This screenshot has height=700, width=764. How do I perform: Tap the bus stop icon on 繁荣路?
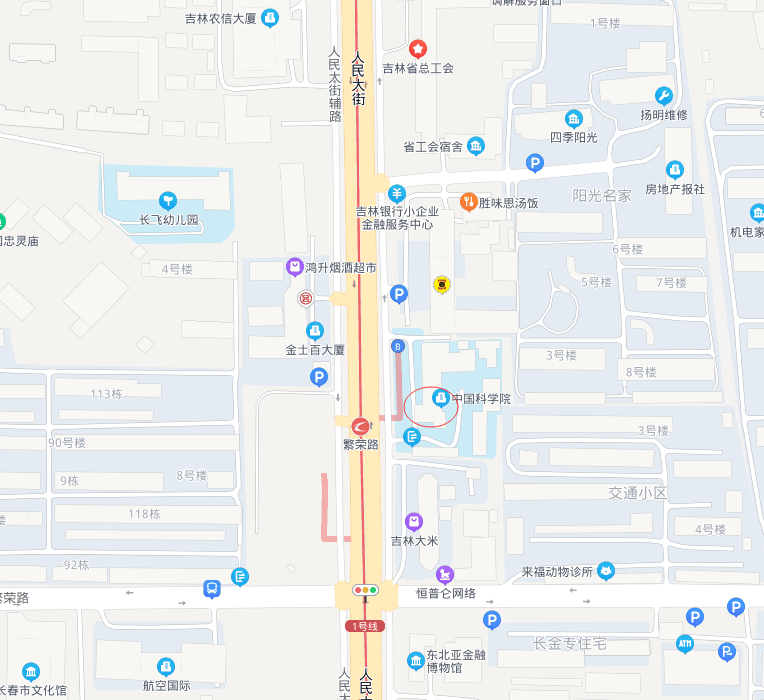(x=212, y=588)
